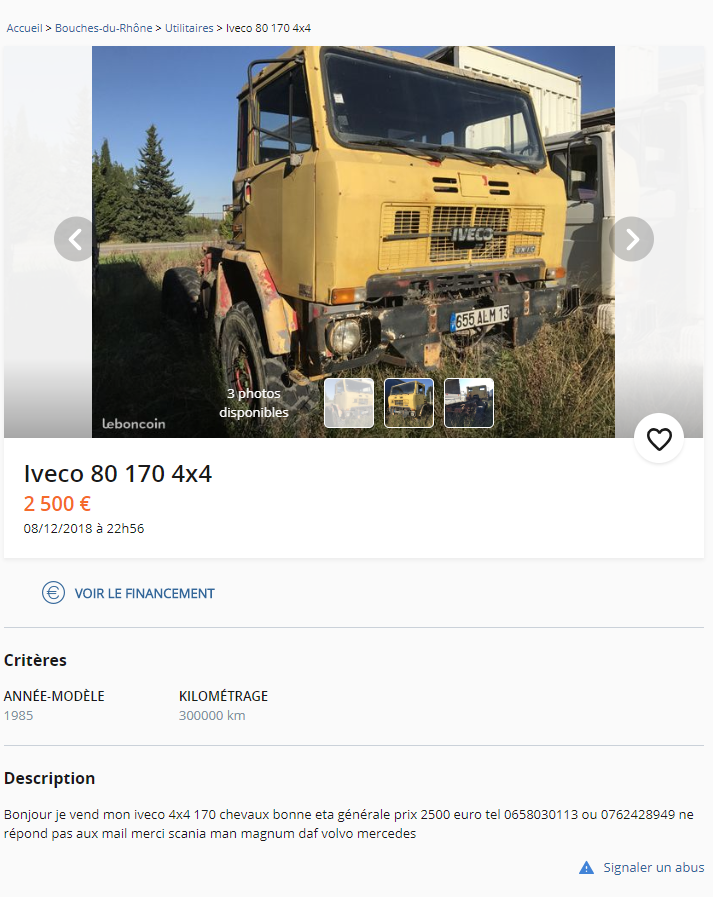The width and height of the screenshot is (713, 897).
Task: Tap Signaler un abus
Action: point(653,867)
